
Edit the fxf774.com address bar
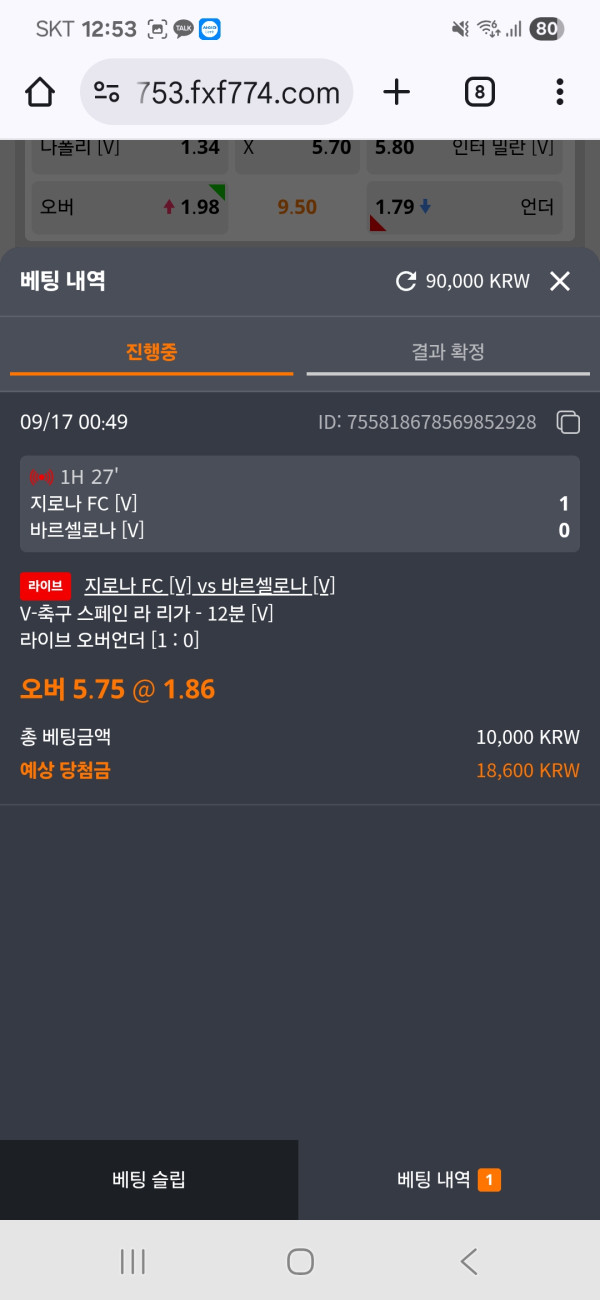[216, 93]
